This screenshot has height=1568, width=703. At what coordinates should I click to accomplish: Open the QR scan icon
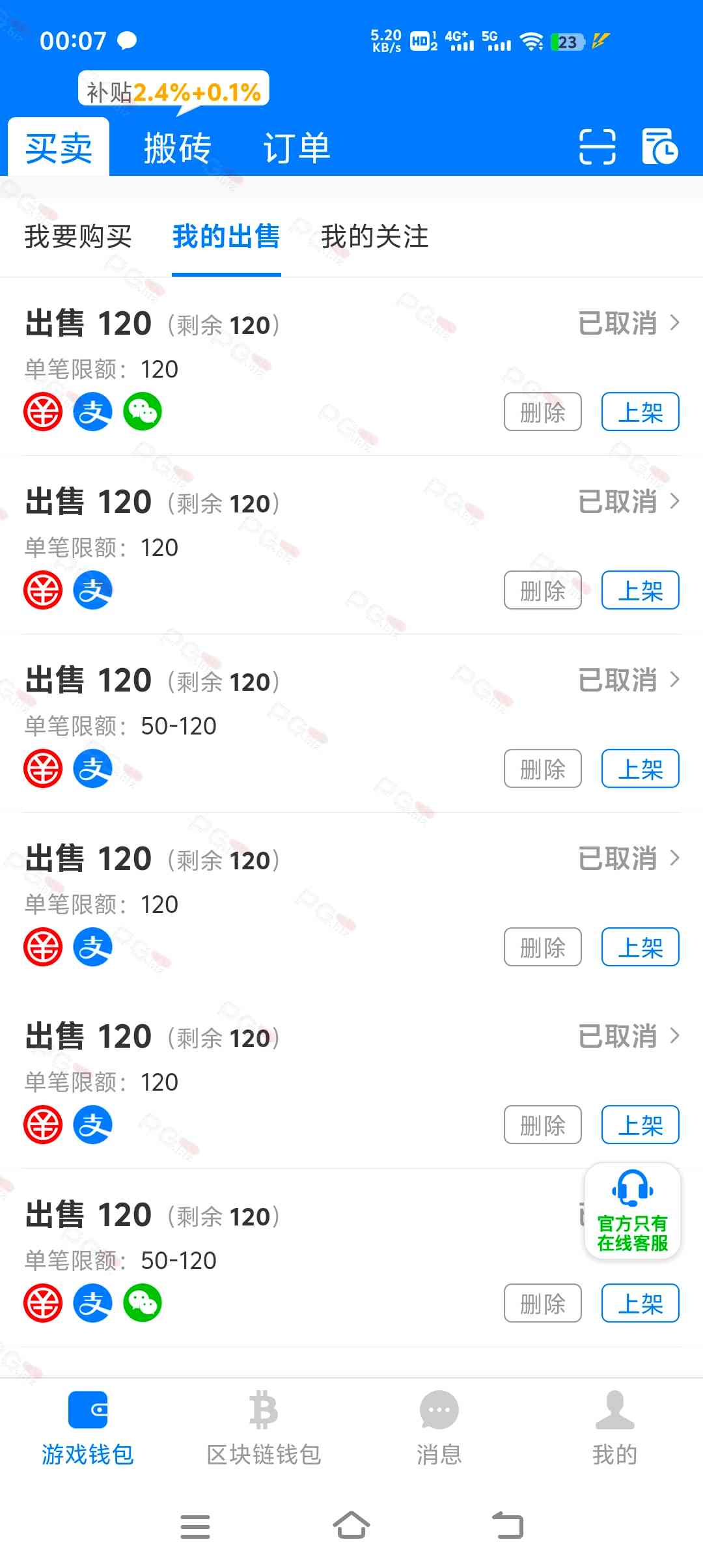click(x=597, y=147)
